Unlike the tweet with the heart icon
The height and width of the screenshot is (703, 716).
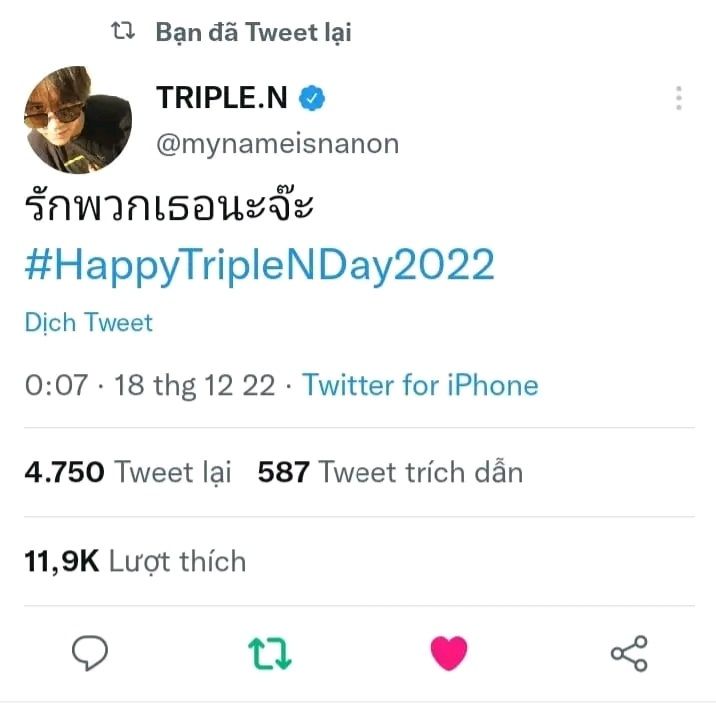click(x=449, y=654)
